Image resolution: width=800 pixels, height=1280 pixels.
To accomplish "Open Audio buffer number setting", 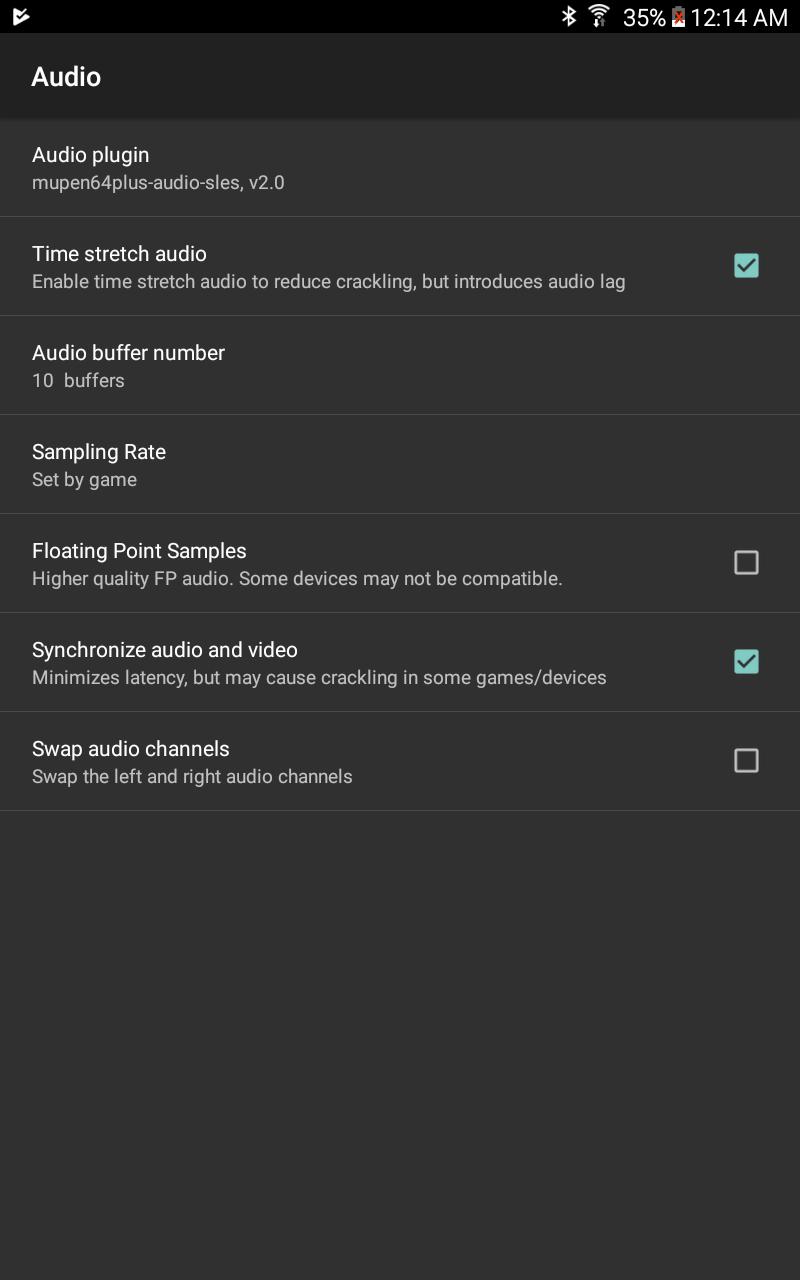I will tap(400, 366).
